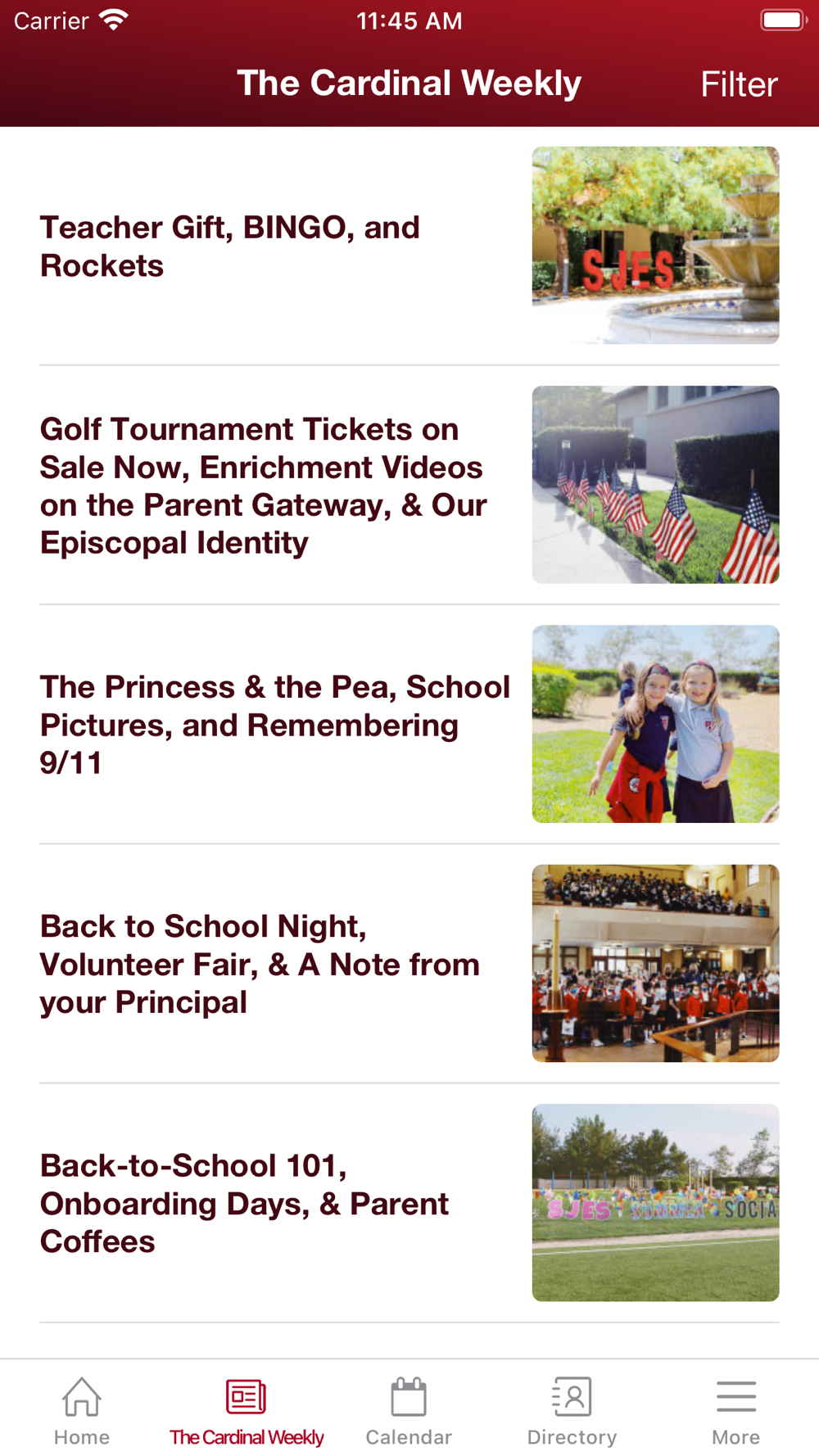Show the More menu tab
The height and width of the screenshot is (1456, 819).
point(735,1411)
